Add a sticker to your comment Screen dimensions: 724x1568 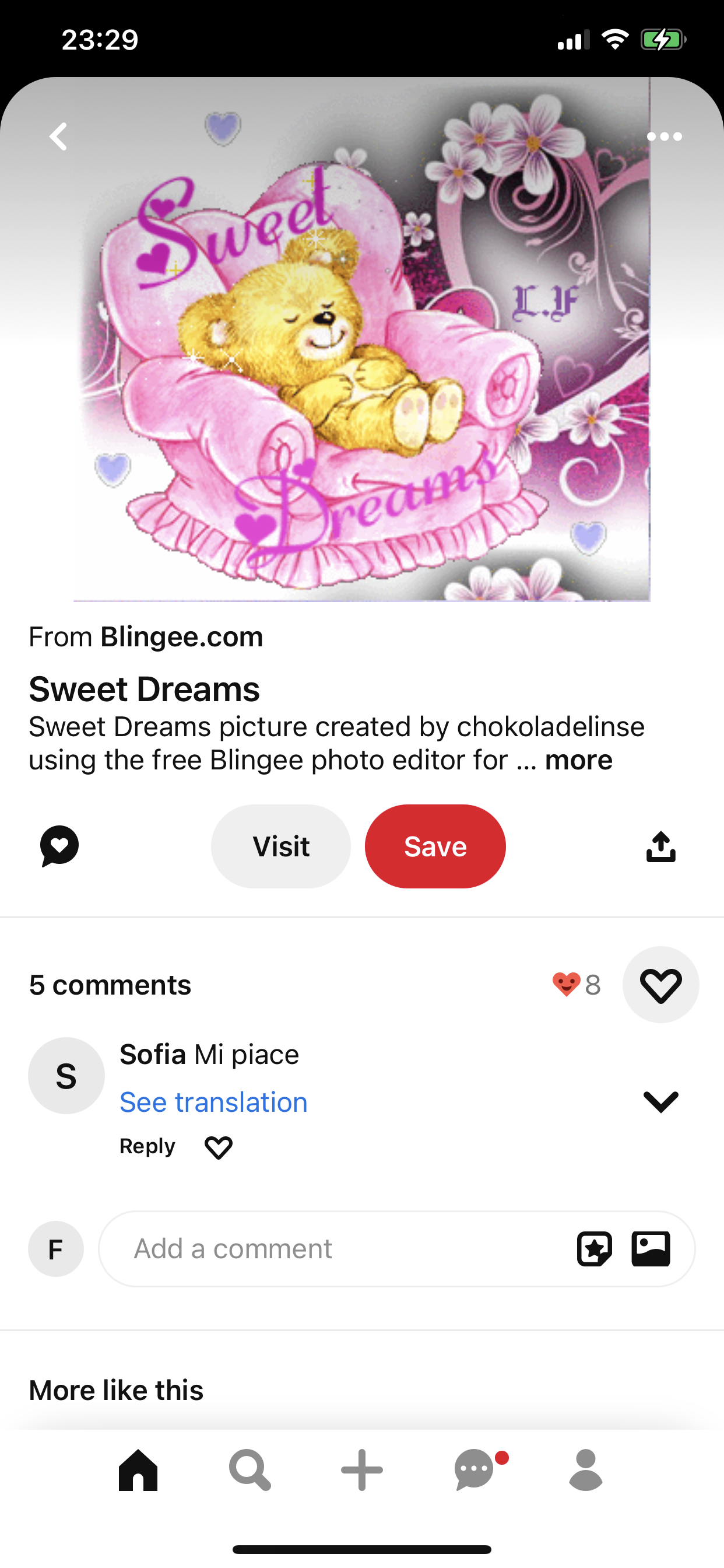595,1248
